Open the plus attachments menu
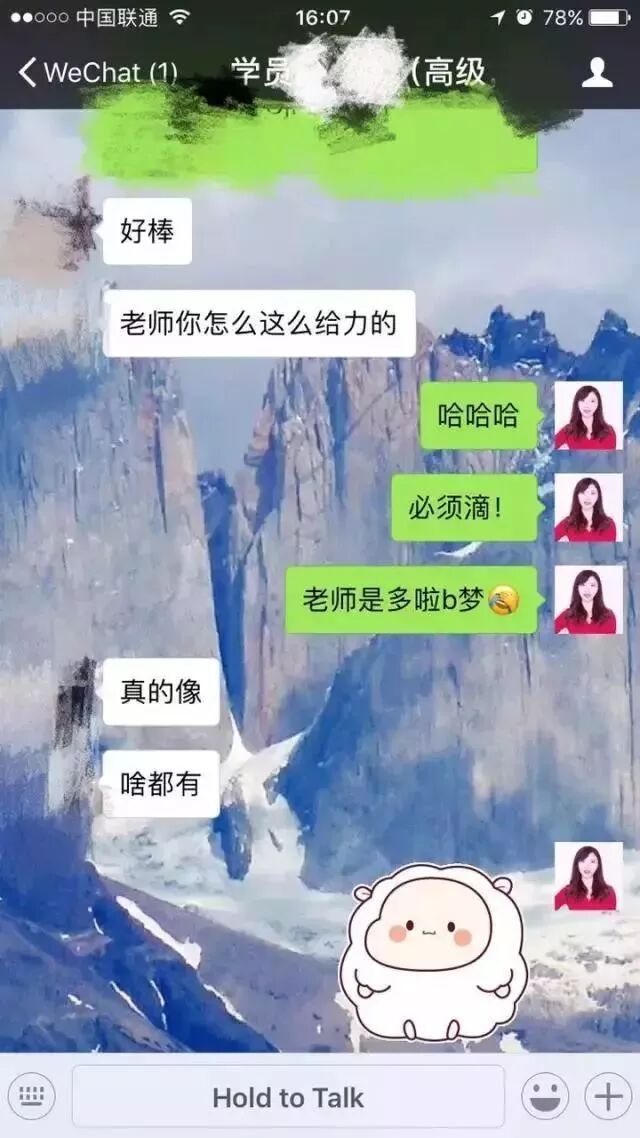Screen dimensions: 640x1138 point(608,1096)
